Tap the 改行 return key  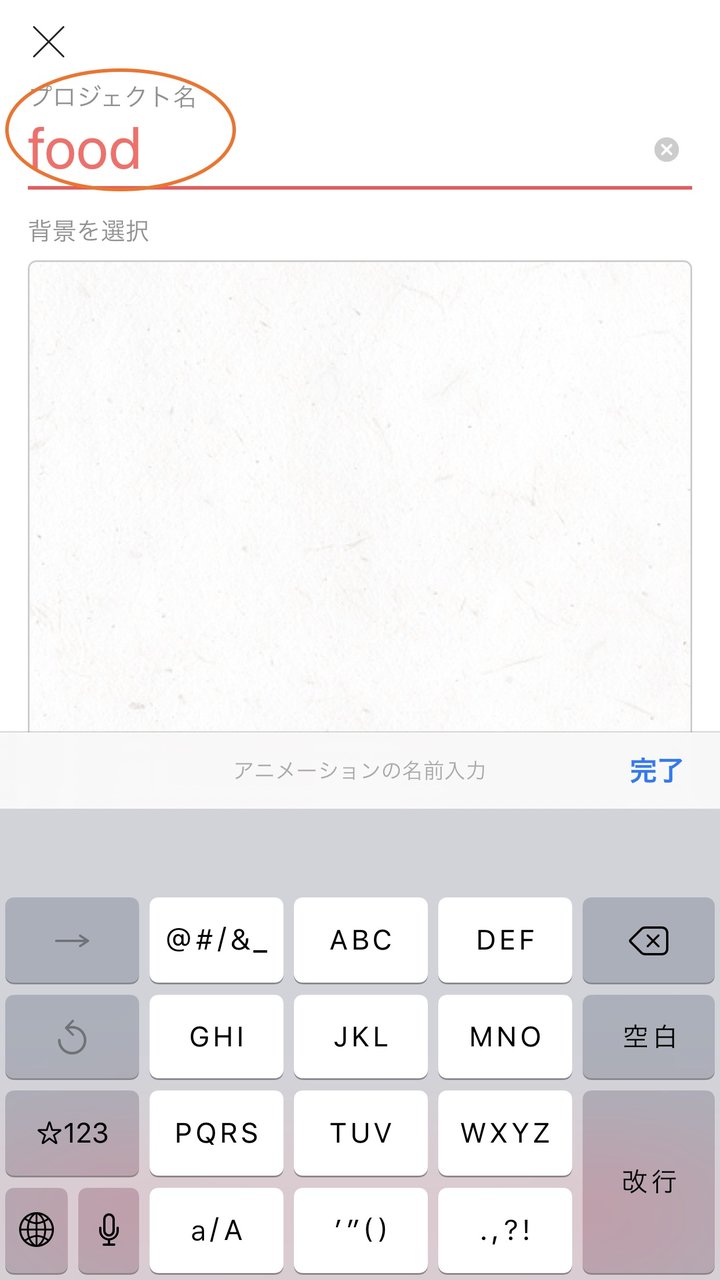tap(649, 1182)
